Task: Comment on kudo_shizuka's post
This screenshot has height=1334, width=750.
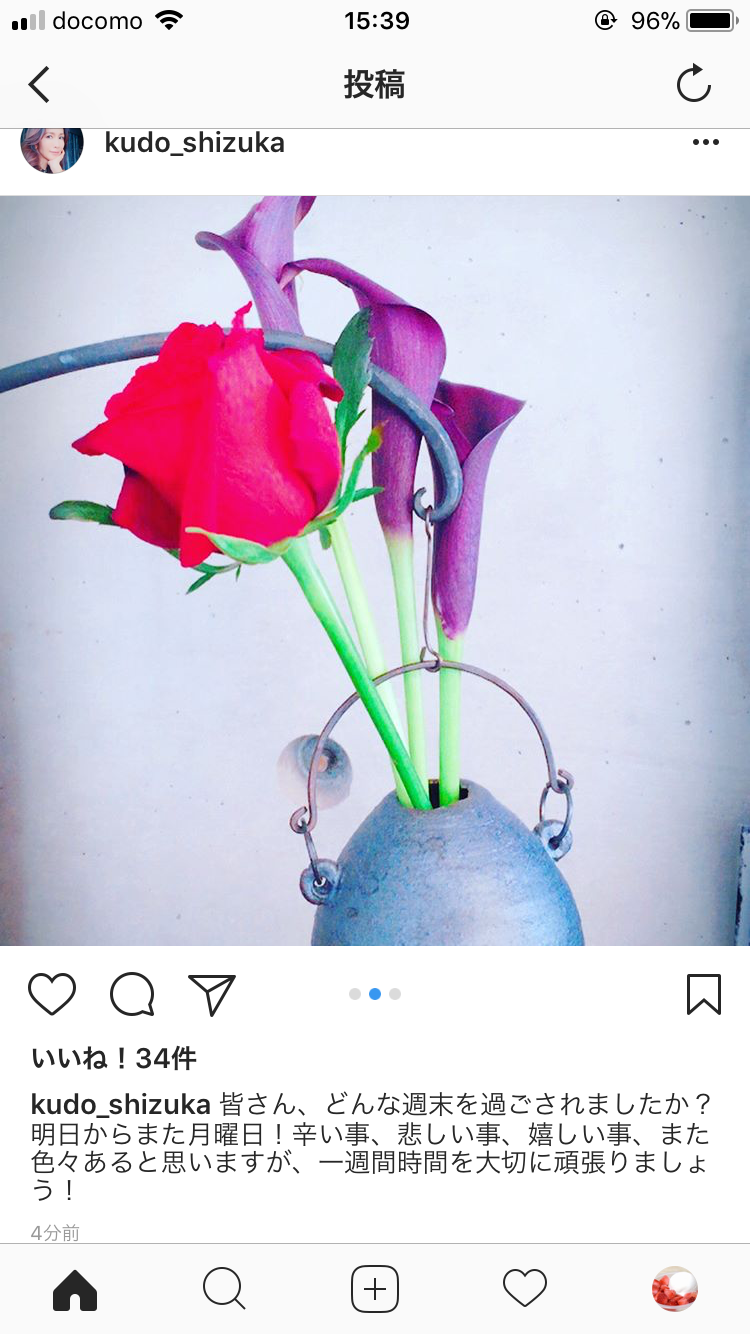Action: (x=132, y=994)
